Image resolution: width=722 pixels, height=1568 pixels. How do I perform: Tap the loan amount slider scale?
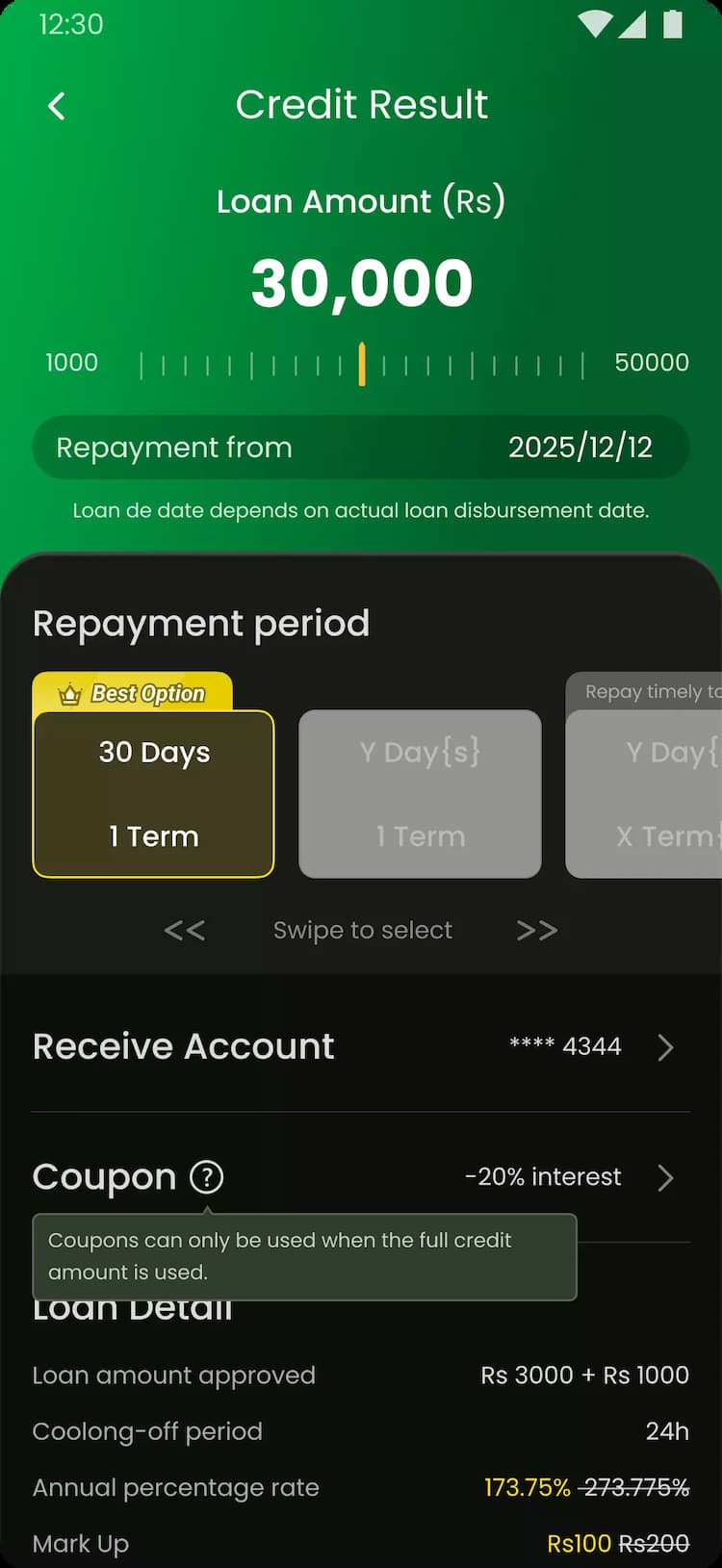tap(362, 364)
